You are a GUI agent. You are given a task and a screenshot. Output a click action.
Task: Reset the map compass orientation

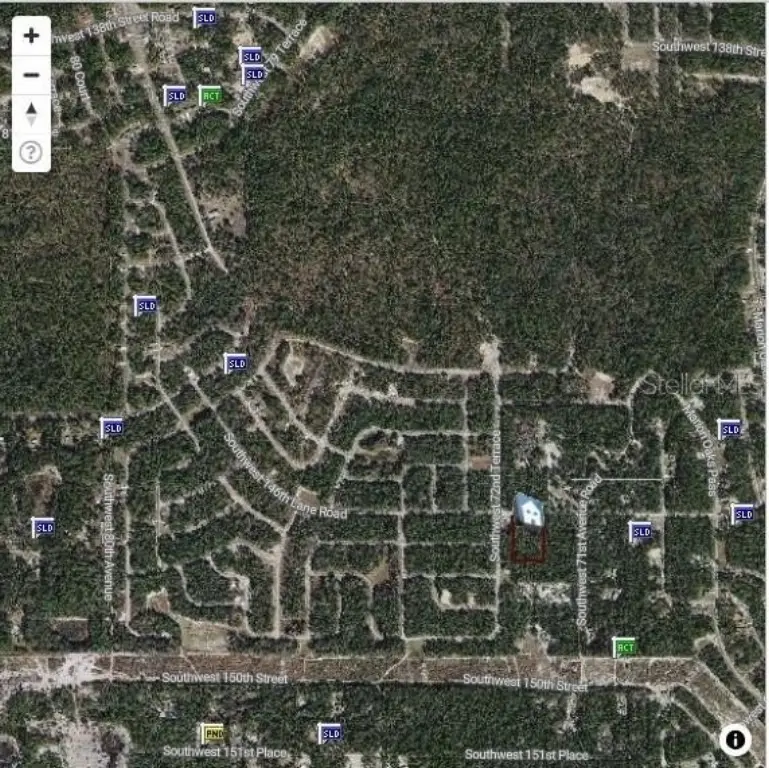[31, 113]
